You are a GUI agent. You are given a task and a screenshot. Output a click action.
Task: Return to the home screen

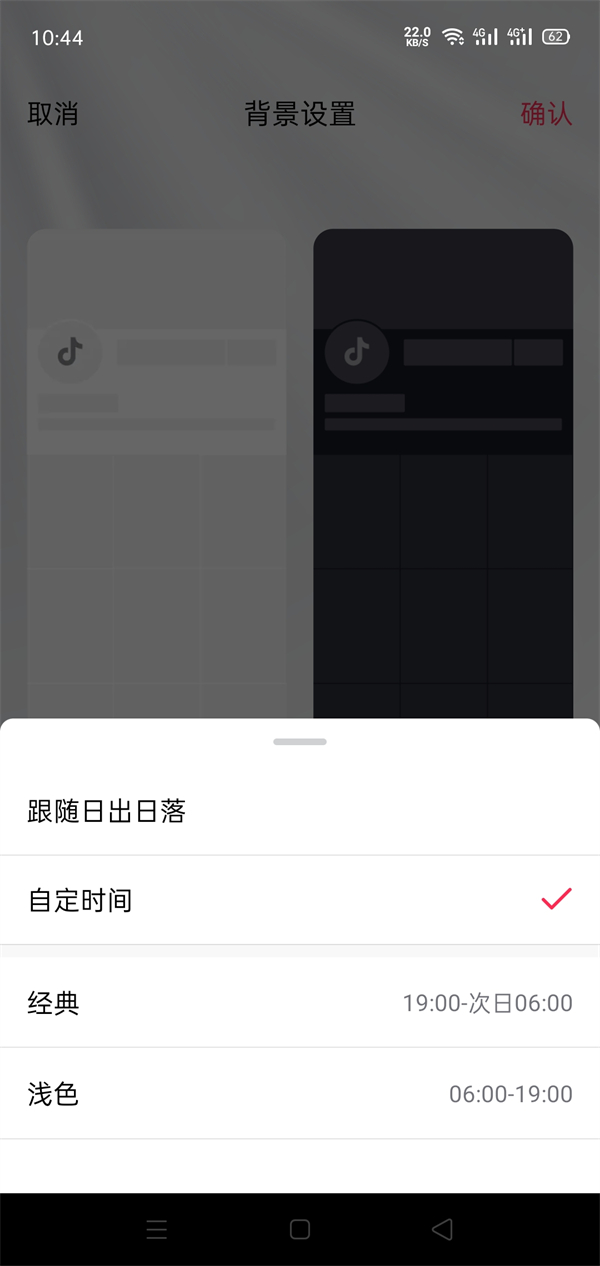[300, 1229]
